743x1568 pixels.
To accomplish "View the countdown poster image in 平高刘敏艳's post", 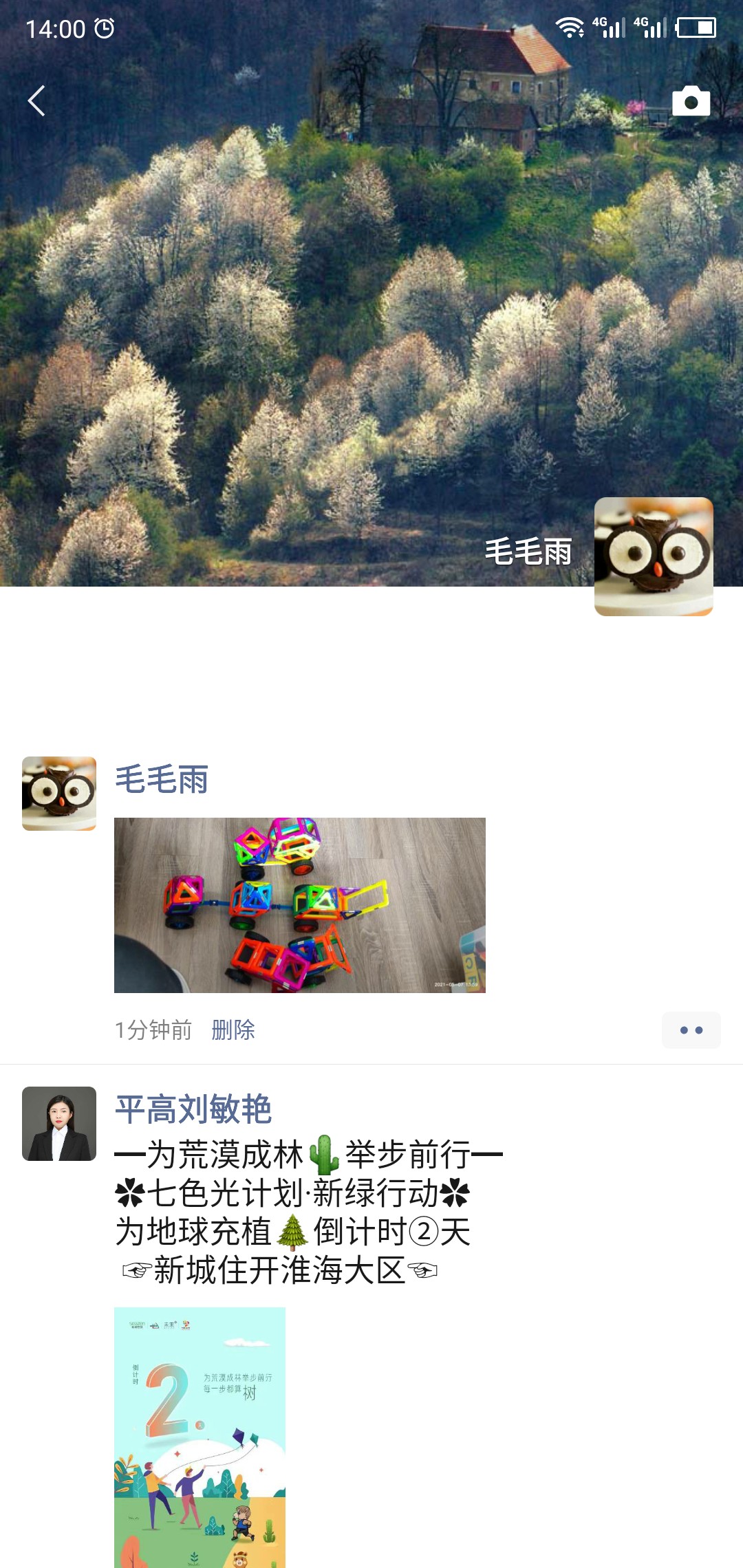I will click(x=200, y=1437).
